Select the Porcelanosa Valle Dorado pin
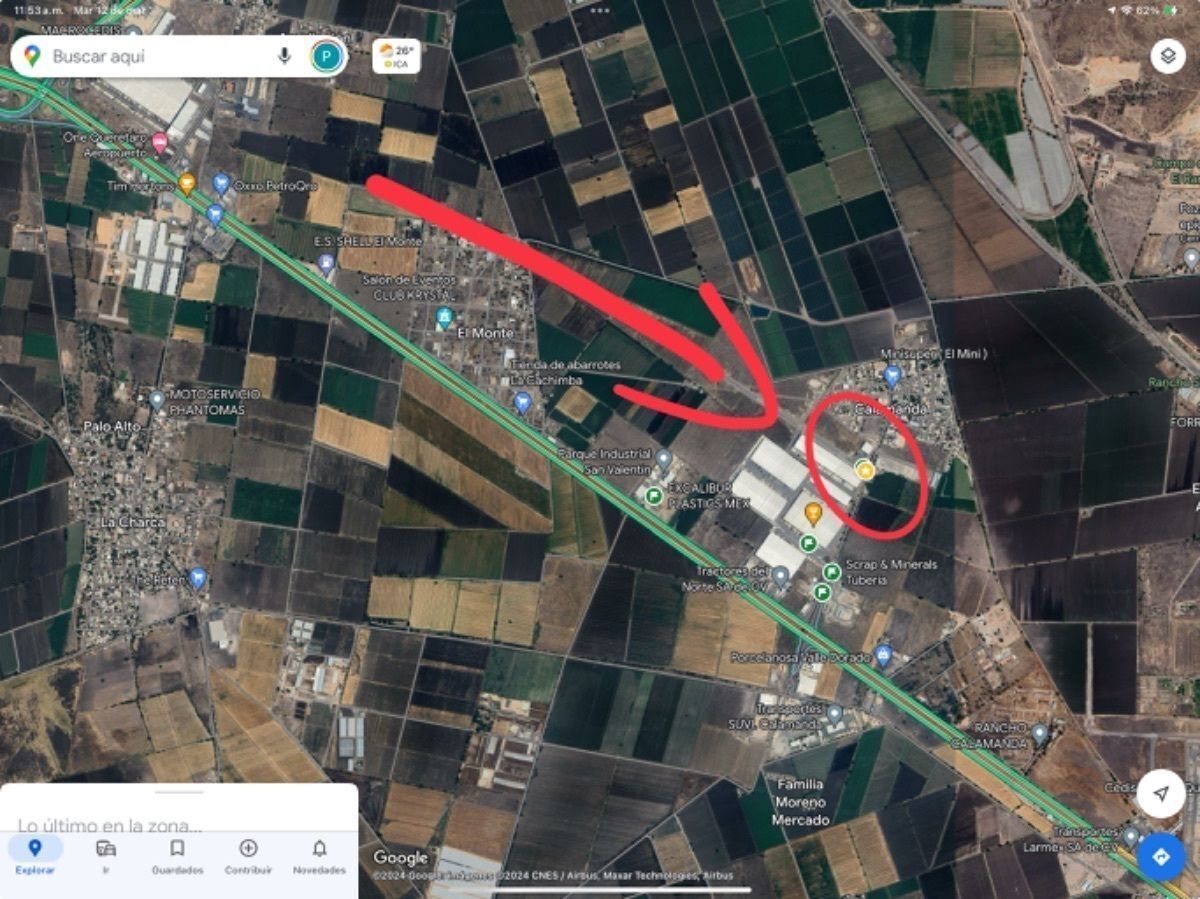This screenshot has height=899, width=1200. (x=882, y=654)
